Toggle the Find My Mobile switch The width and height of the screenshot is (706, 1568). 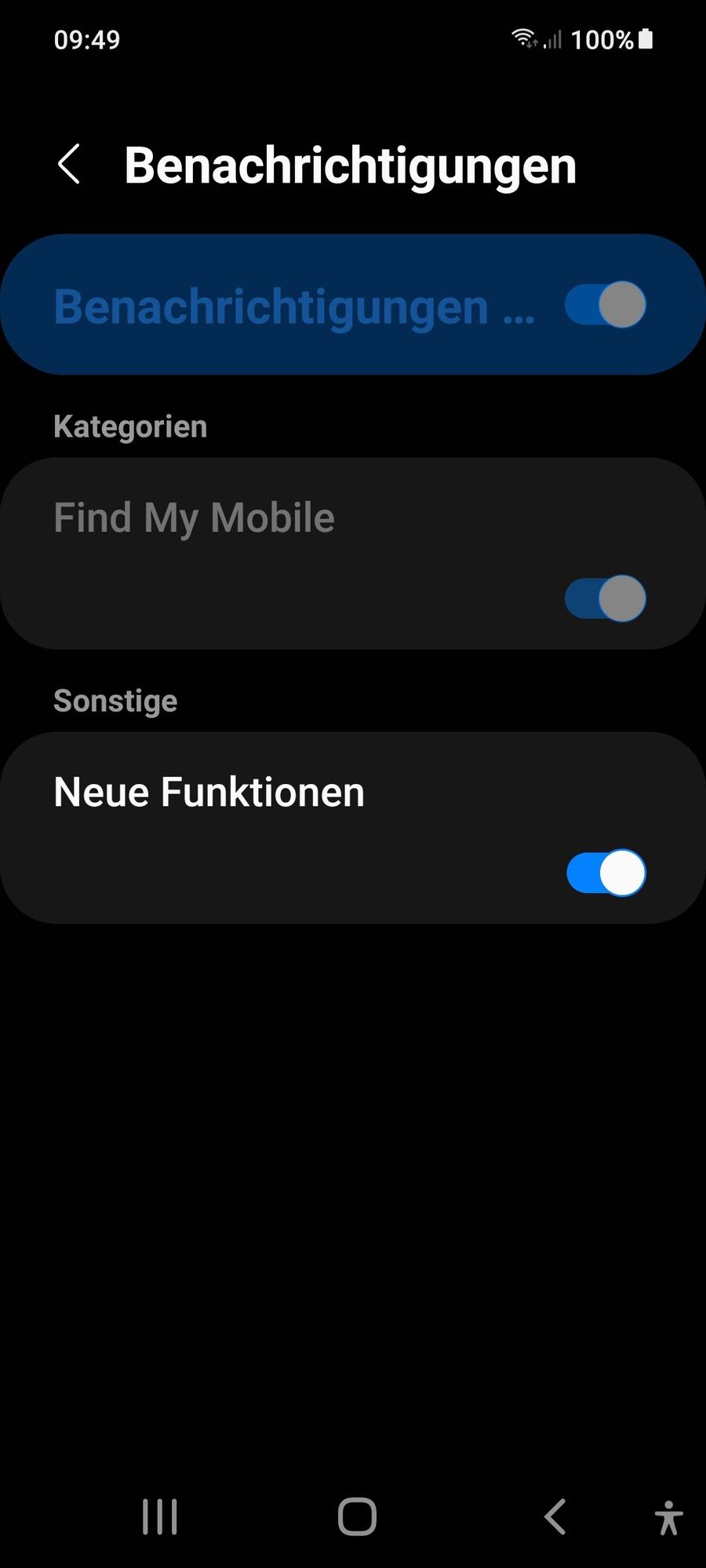tap(605, 598)
